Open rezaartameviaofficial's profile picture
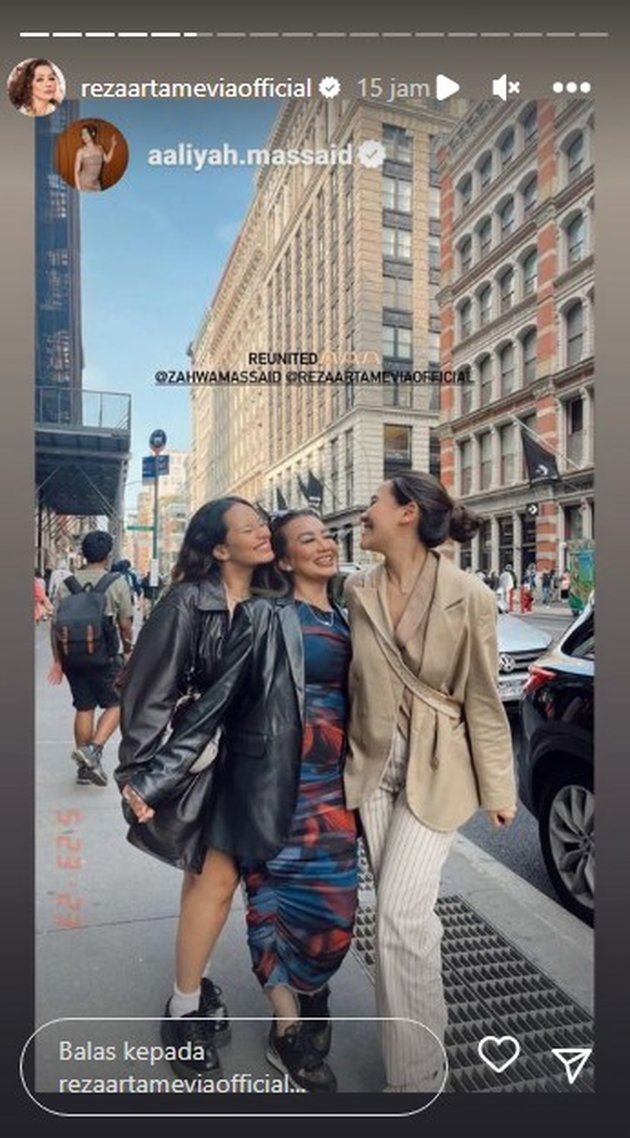The width and height of the screenshot is (630, 1138). 36,87
